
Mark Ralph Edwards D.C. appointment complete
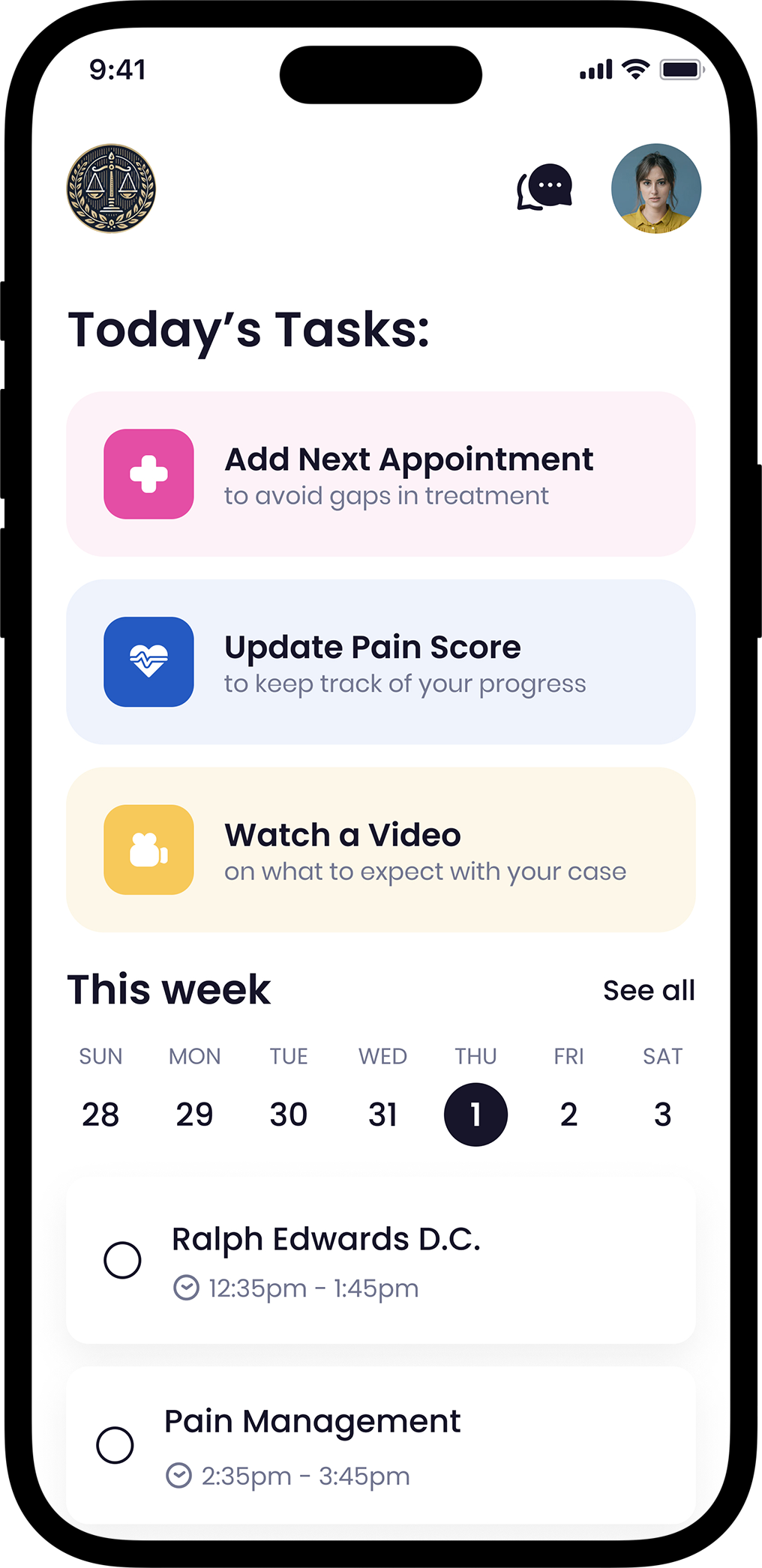(122, 1260)
